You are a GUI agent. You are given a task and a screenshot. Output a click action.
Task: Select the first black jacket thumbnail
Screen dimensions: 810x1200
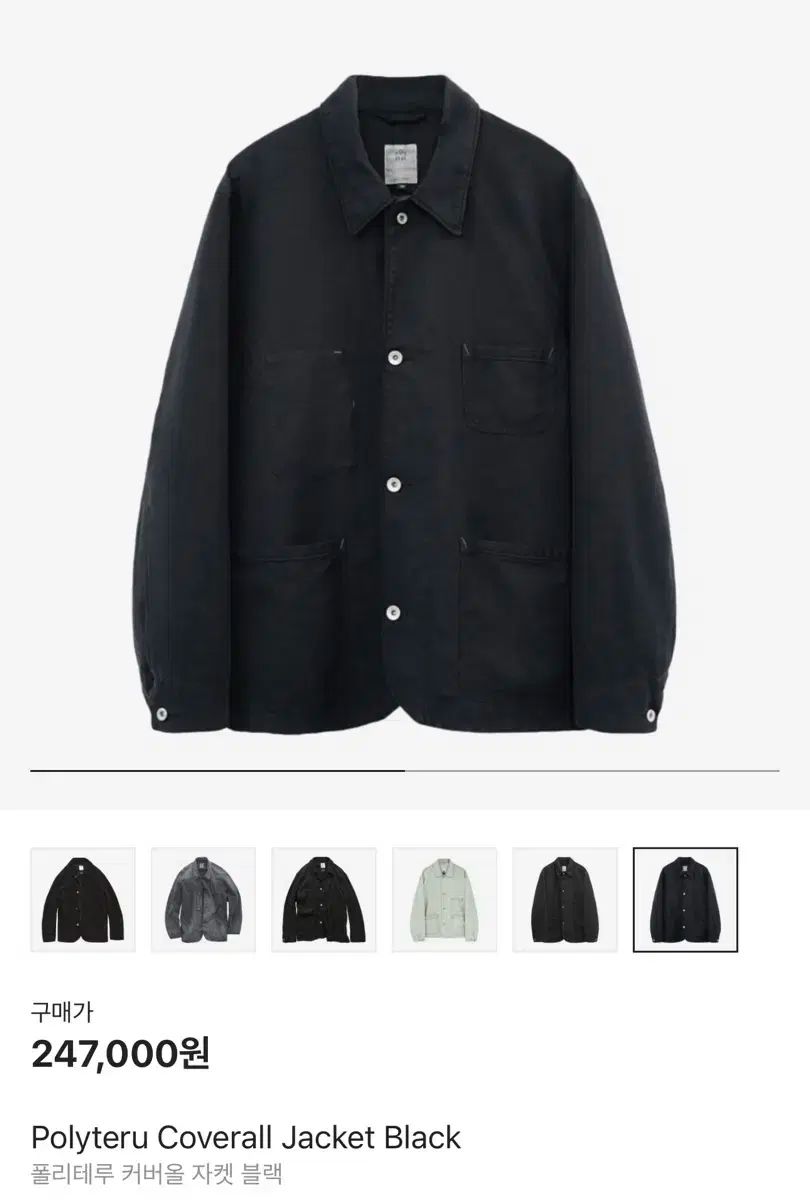[x=83, y=900]
